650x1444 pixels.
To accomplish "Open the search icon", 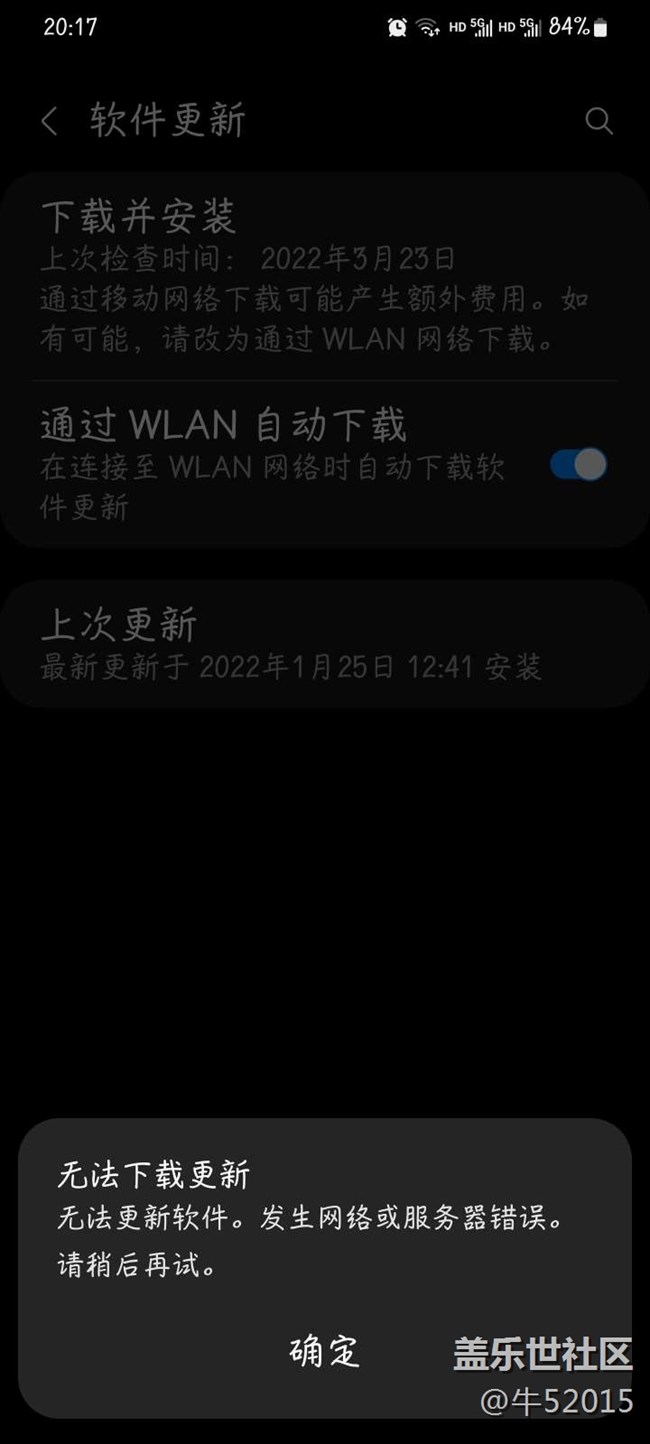I will [x=598, y=122].
